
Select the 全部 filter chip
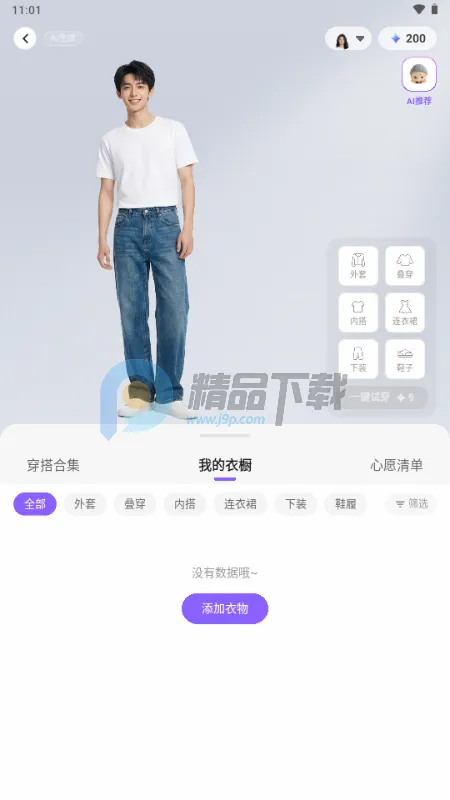click(35, 504)
